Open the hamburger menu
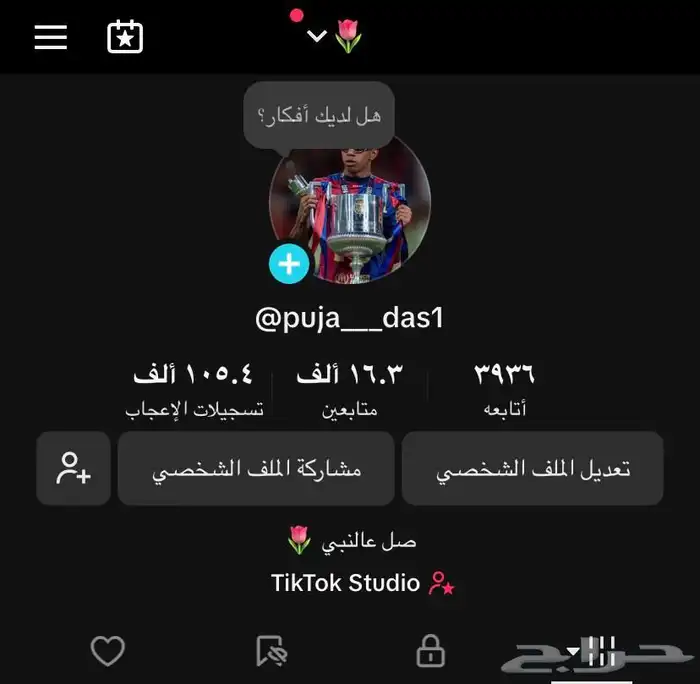700x684 pixels. click(x=51, y=37)
